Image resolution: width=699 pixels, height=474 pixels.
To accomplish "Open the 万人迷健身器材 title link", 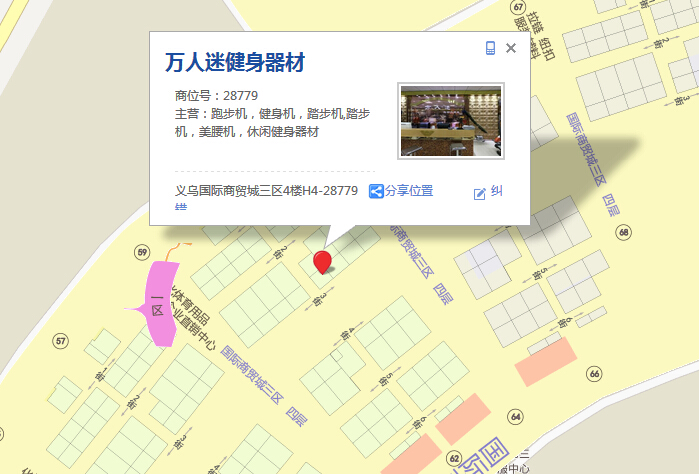I will [x=234, y=62].
